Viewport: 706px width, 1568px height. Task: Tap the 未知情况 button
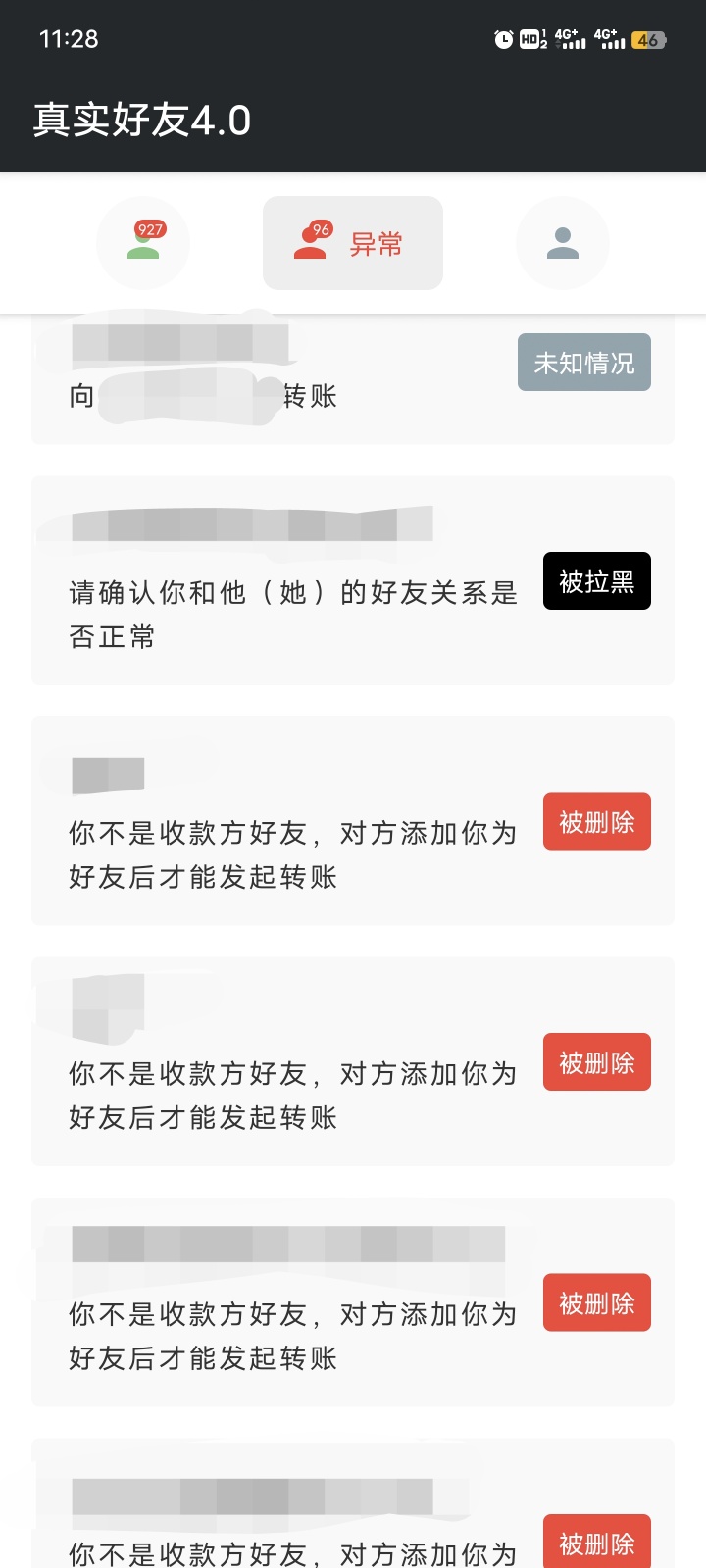coord(584,363)
